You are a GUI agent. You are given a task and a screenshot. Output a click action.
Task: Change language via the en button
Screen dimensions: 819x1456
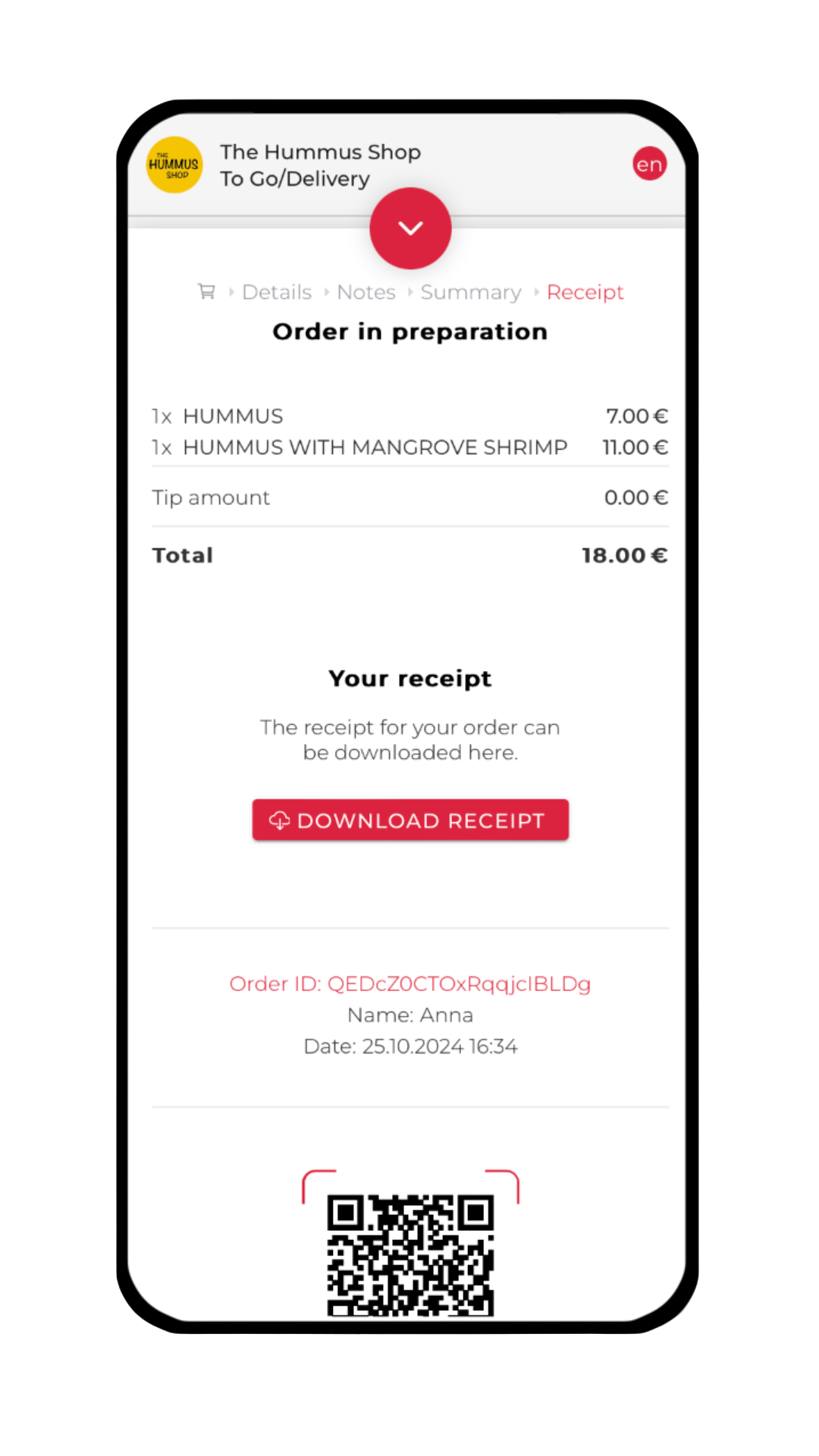[649, 164]
